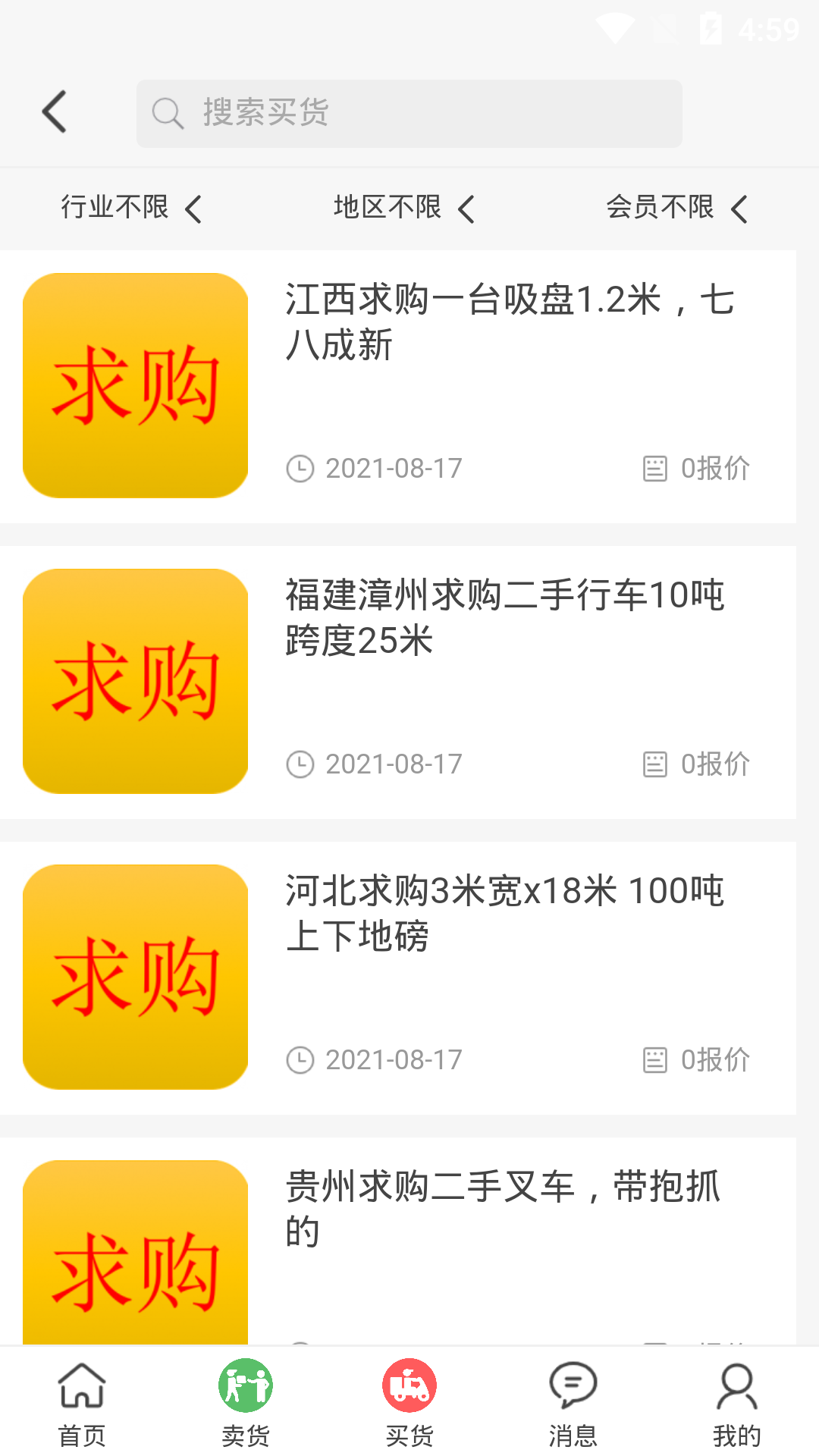
Task: Expand the 行业不限 industry filter
Action: click(x=130, y=208)
